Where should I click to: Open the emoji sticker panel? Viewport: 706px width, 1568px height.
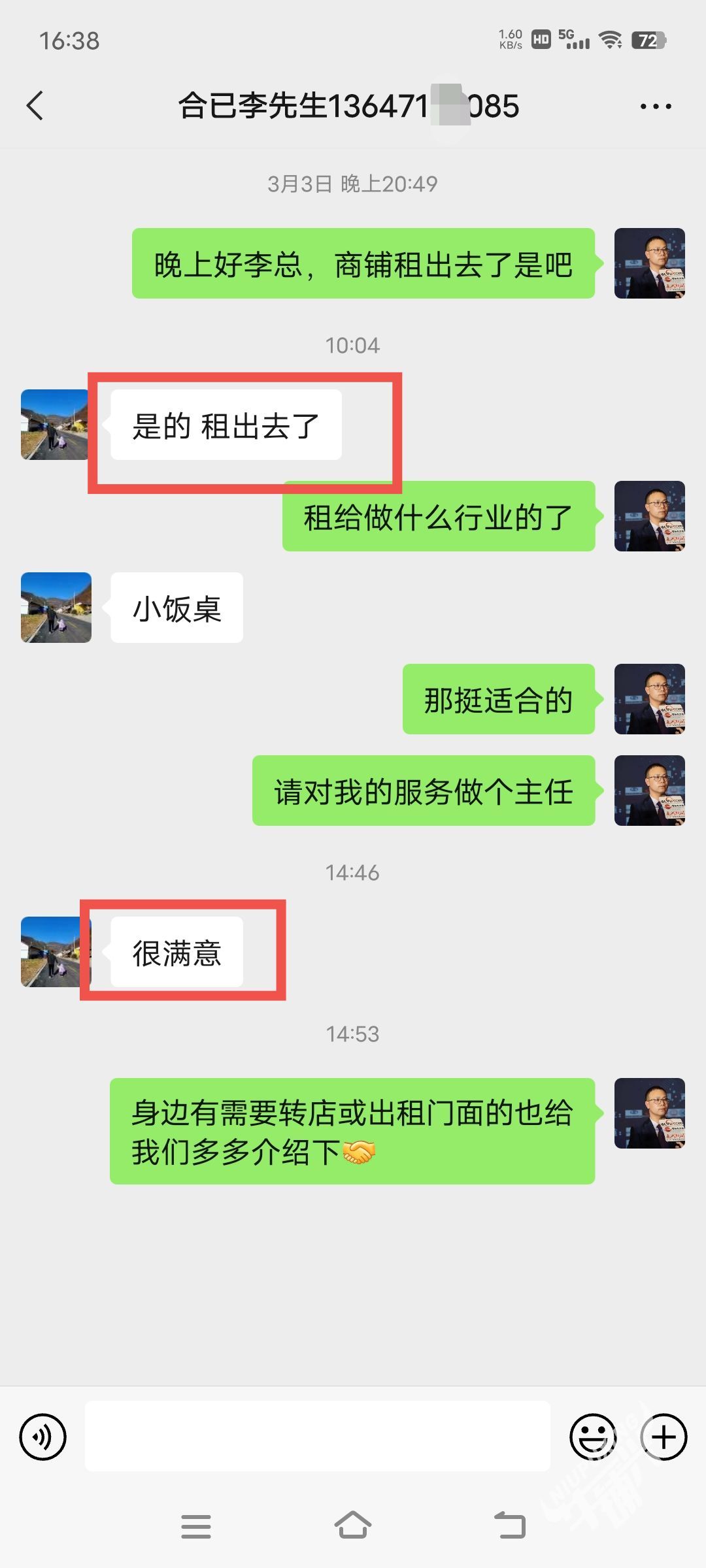coord(593,1437)
